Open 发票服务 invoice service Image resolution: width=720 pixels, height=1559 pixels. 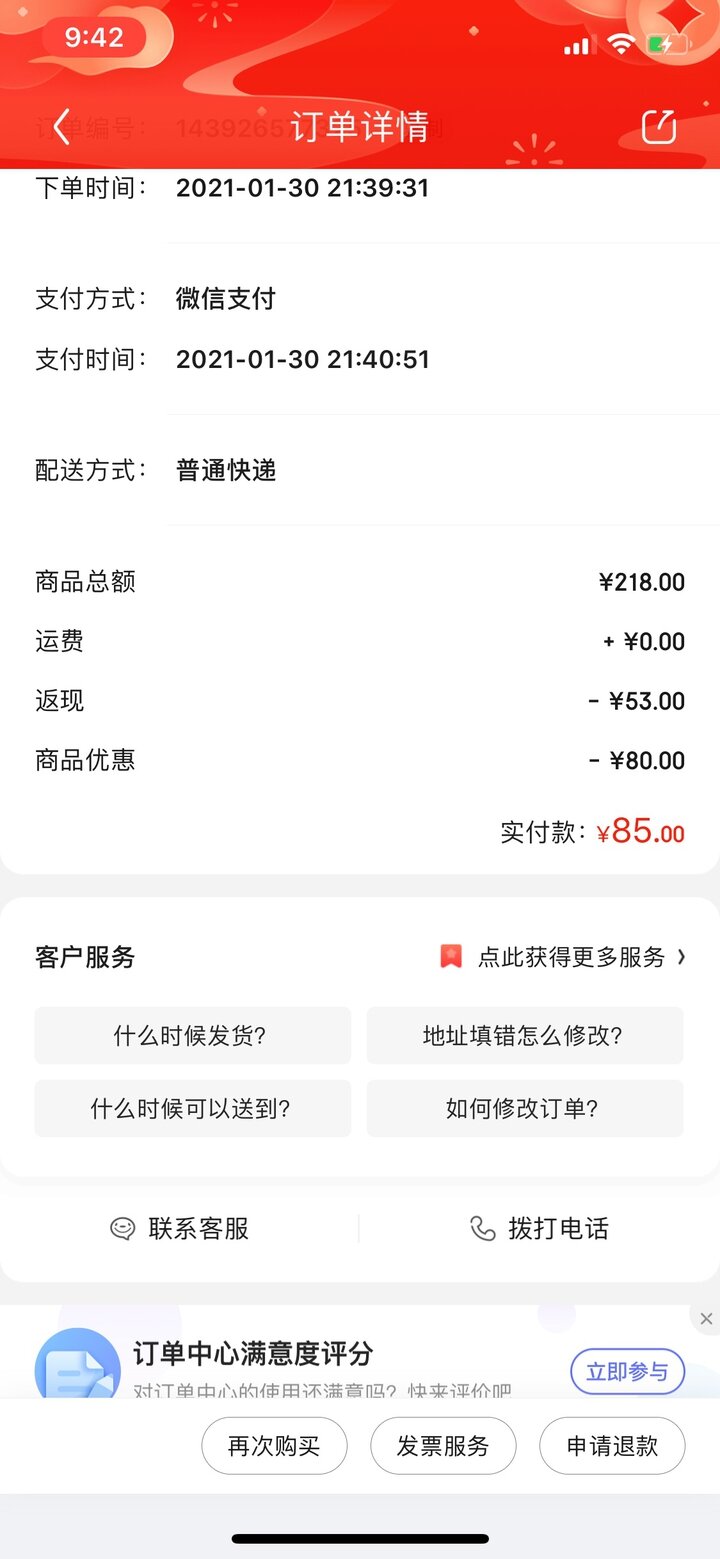coord(443,1446)
